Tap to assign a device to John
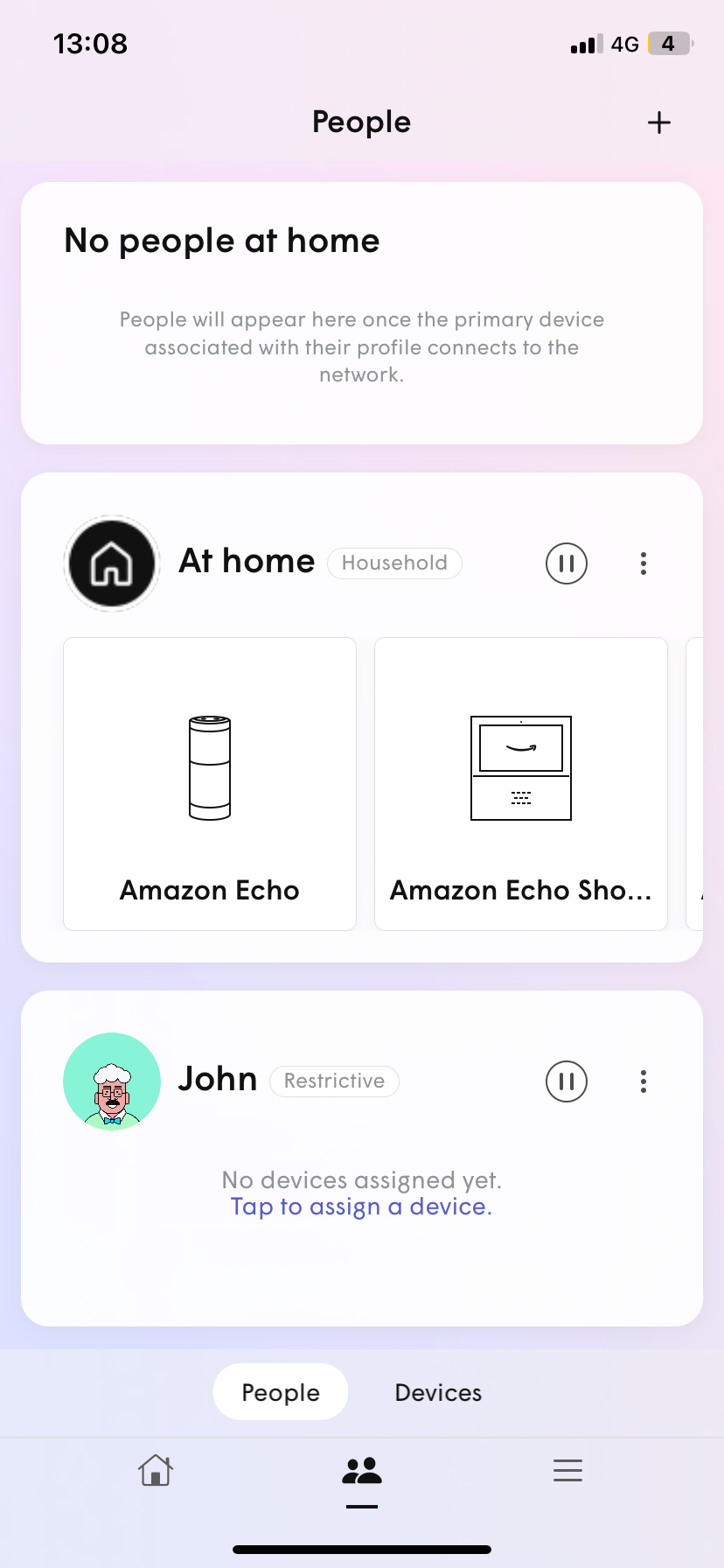 click(361, 1207)
